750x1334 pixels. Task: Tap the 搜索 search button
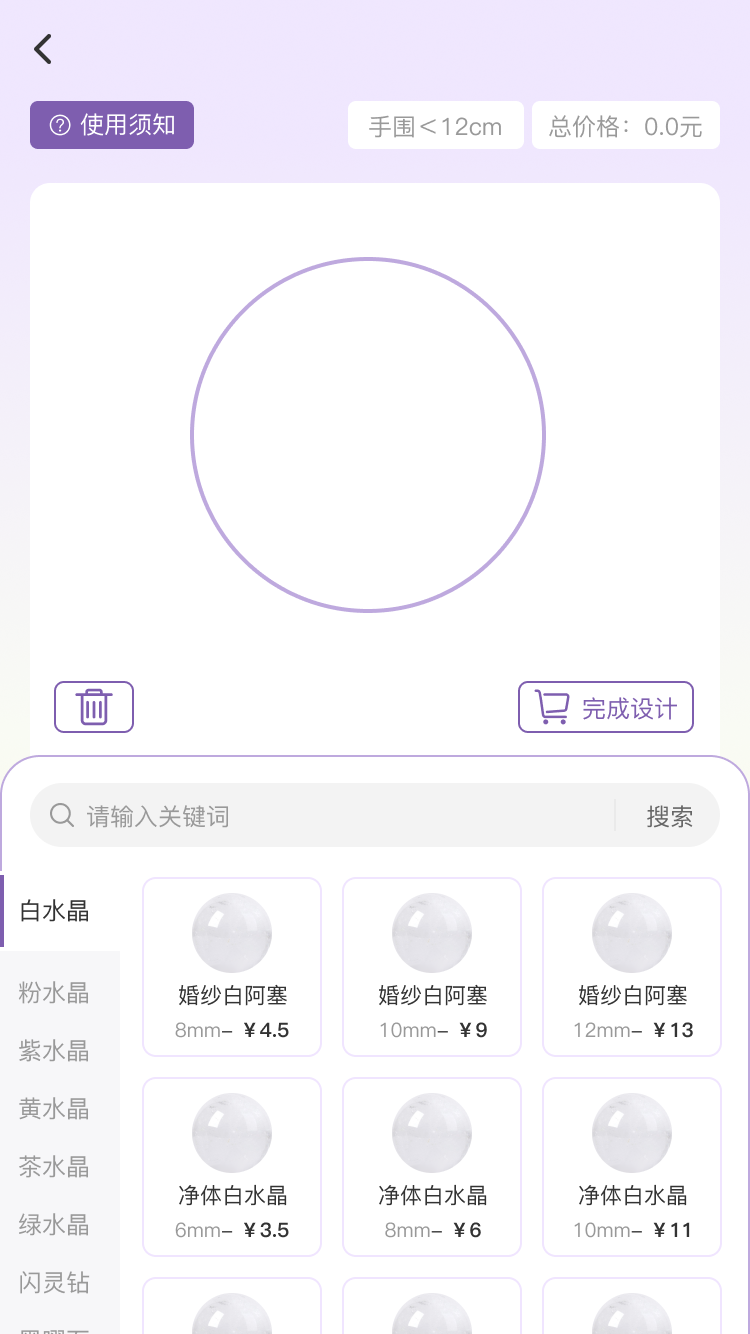coord(669,816)
